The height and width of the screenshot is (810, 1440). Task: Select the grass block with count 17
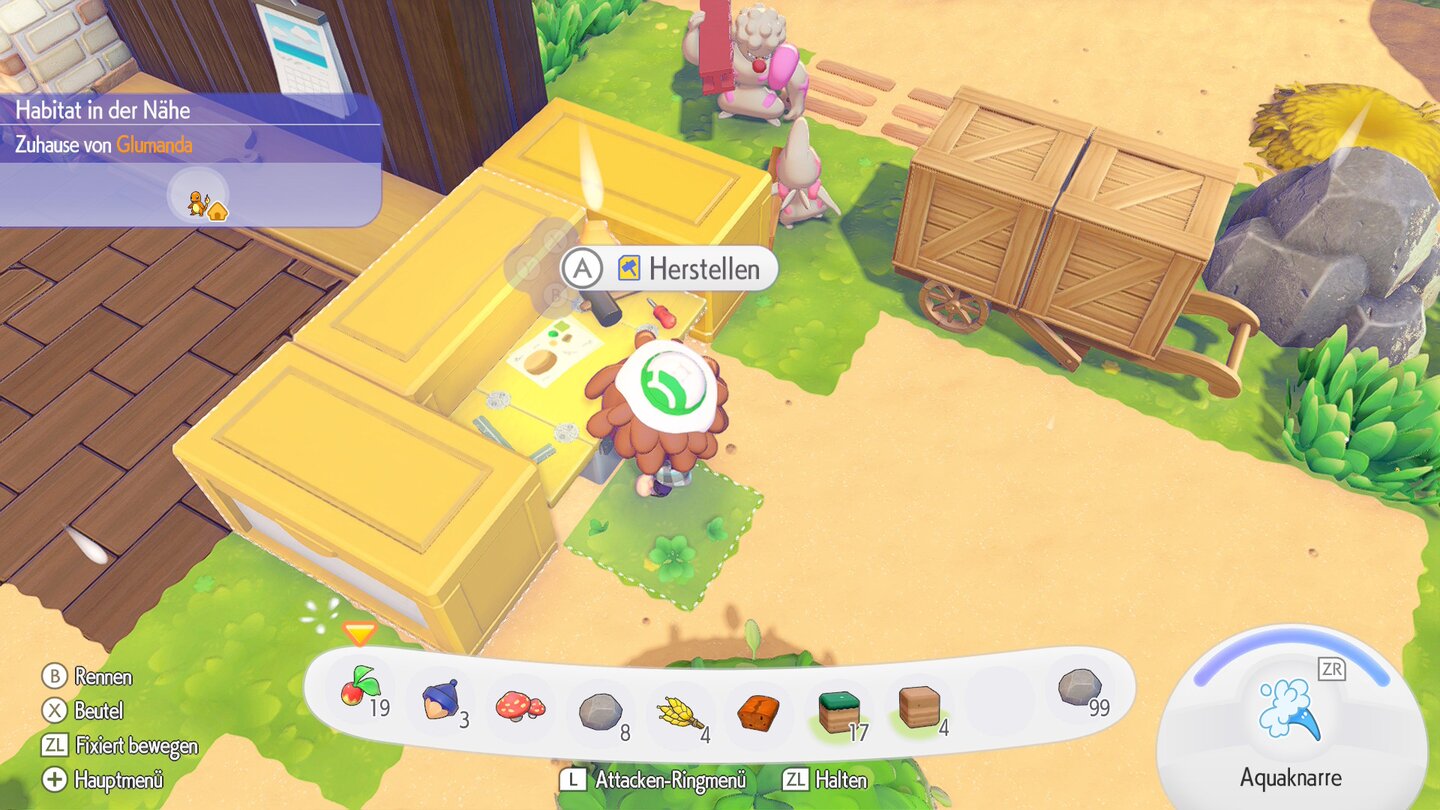pyautogui.click(x=838, y=710)
